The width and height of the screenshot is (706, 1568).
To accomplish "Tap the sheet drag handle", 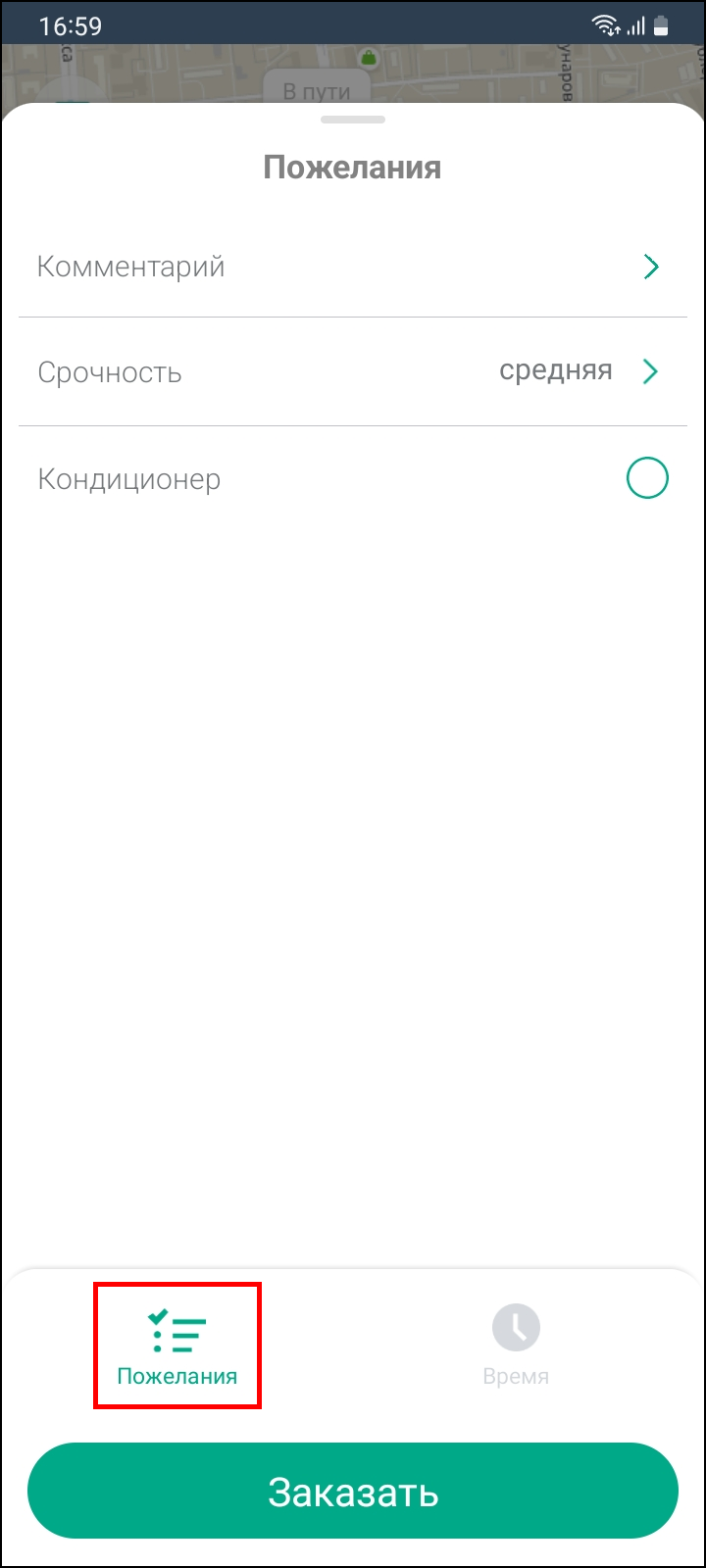I will [x=353, y=120].
